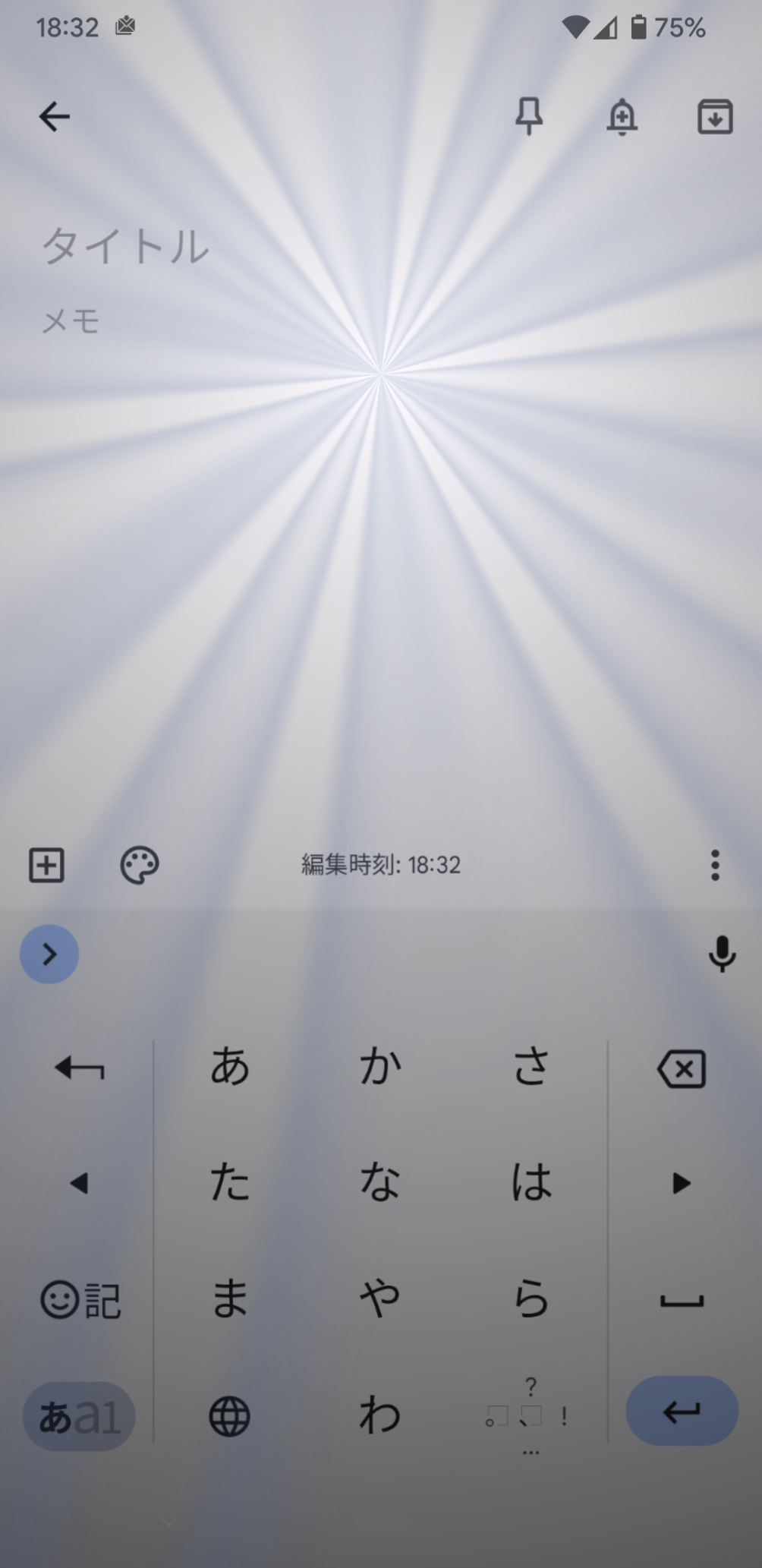Type the あ key
Viewport: 762px width, 1568px height.
(x=229, y=1066)
